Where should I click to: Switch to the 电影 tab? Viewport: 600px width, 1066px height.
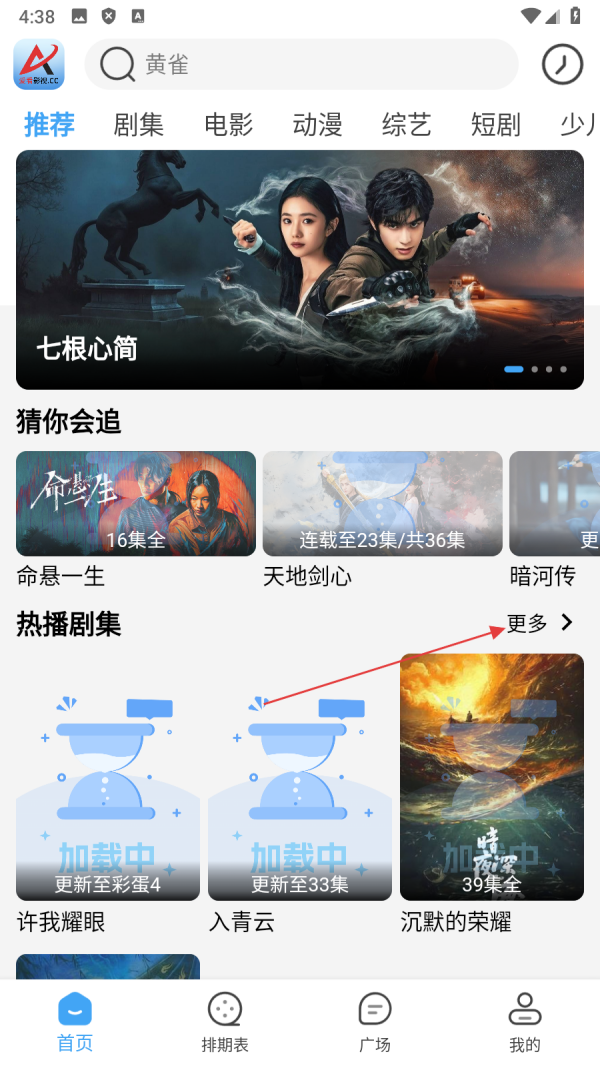click(x=228, y=125)
